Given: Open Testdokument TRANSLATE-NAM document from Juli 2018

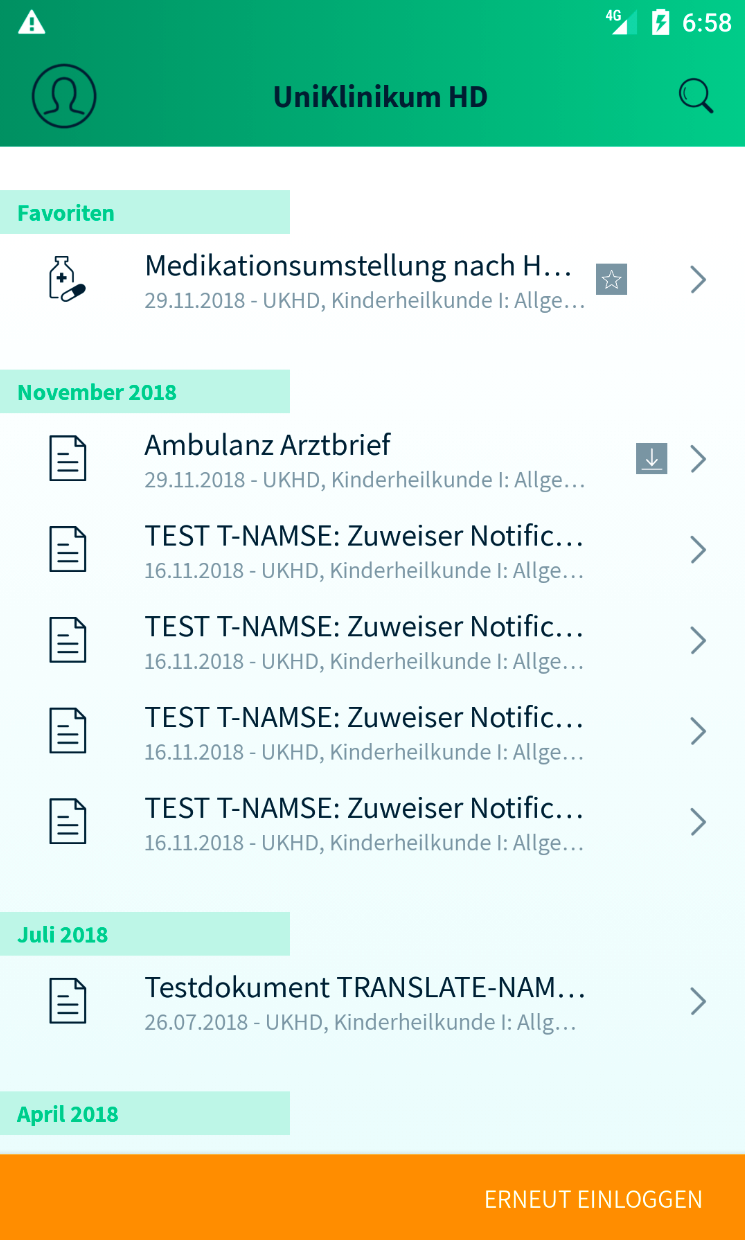Looking at the screenshot, I should (x=360, y=1001).
